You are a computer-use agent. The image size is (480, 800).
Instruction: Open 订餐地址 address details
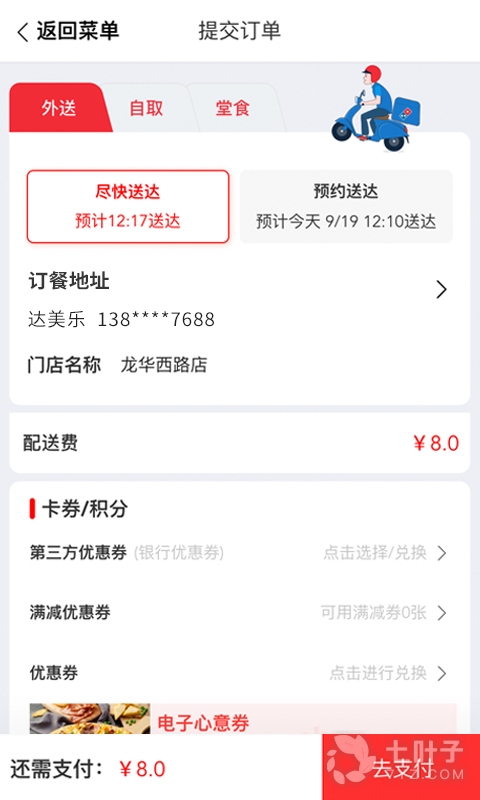click(x=239, y=299)
